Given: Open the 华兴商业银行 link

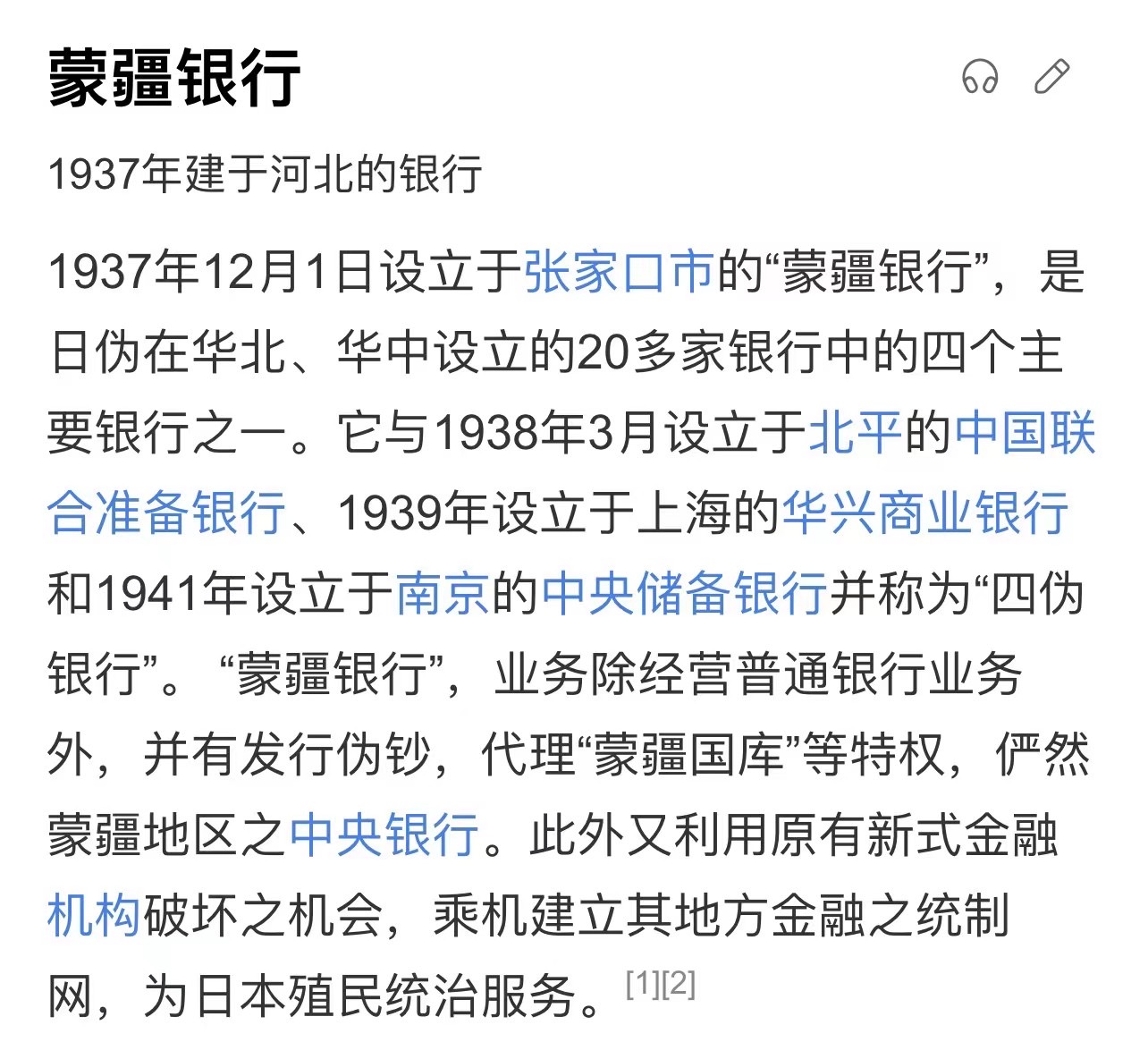Looking at the screenshot, I should pyautogui.click(x=925, y=513).
